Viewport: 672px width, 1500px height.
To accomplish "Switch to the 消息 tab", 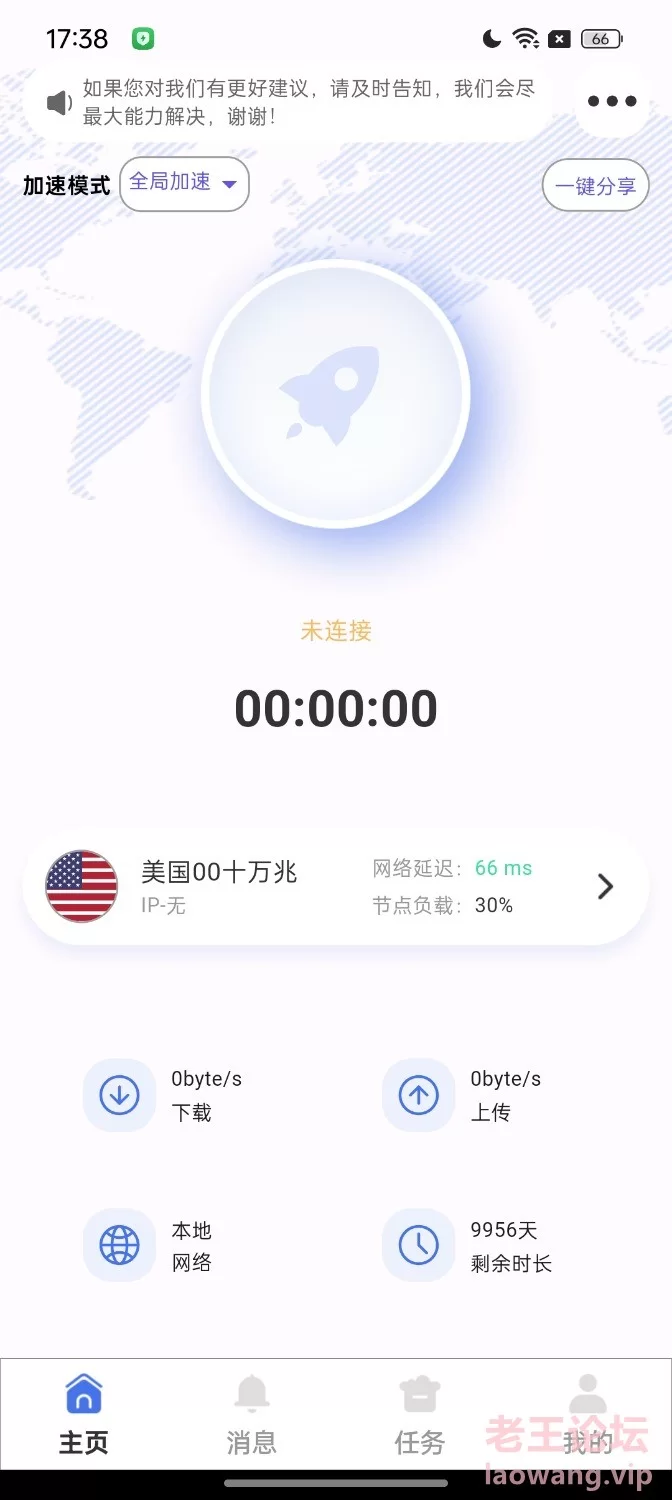I will [x=252, y=1414].
